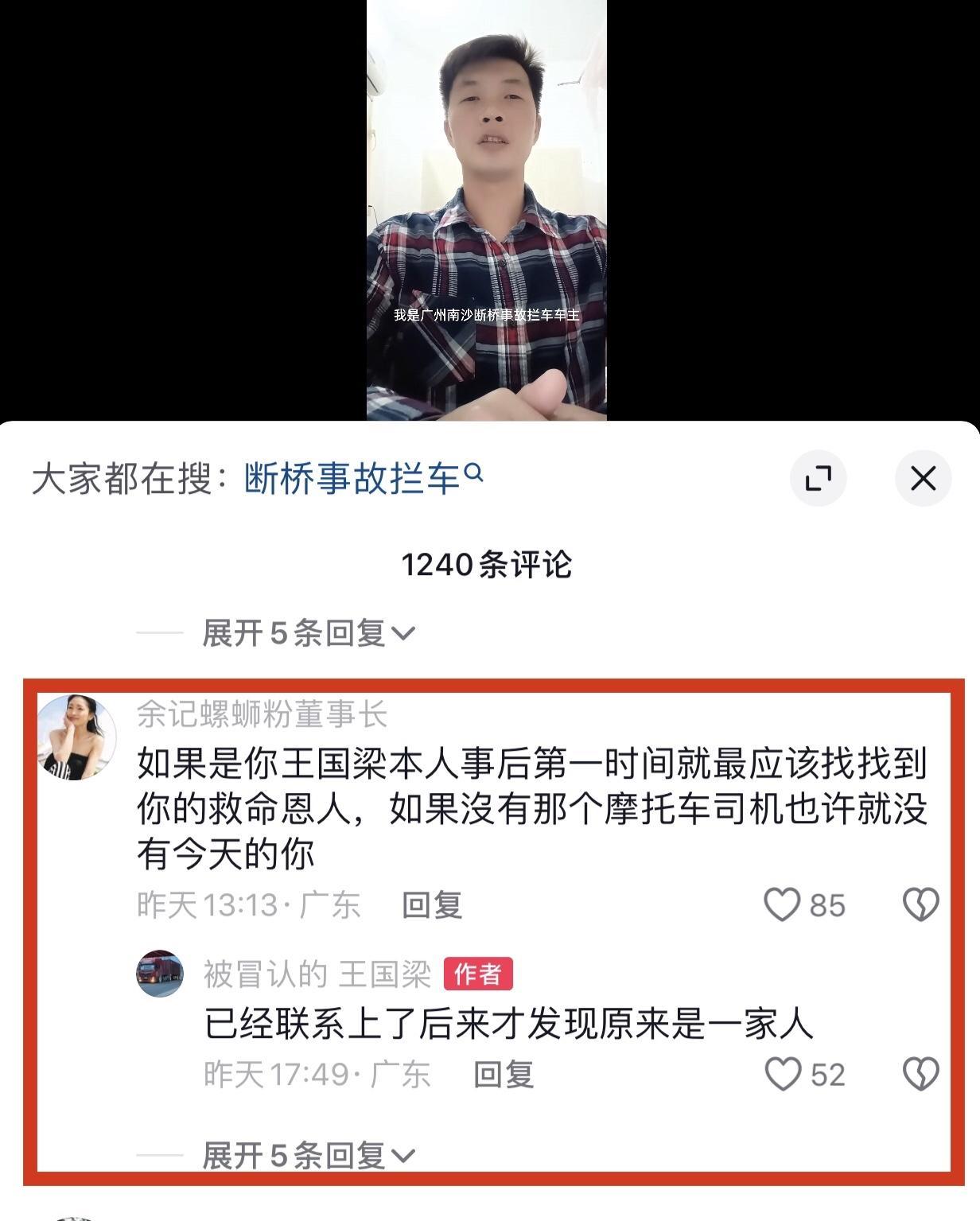This screenshot has width=980, height=1221.
Task: Open 被冒认的 王国梁's avatar
Action: pos(160,973)
